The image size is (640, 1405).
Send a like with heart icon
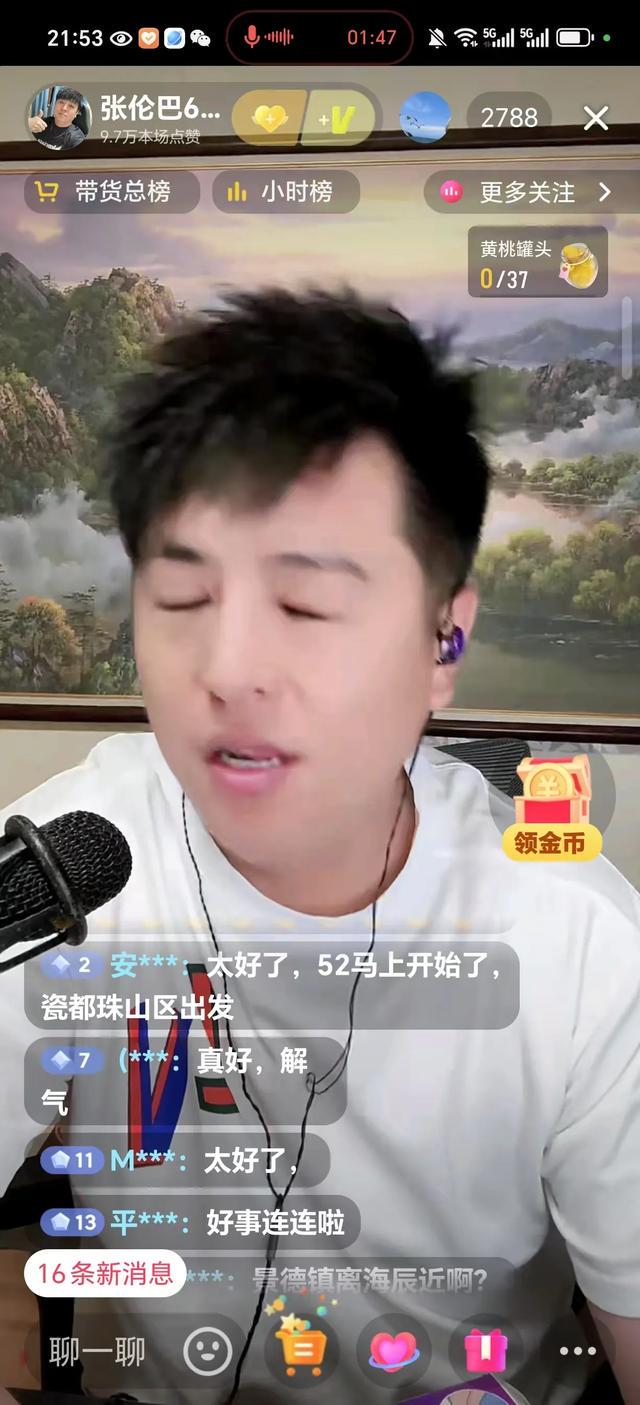393,1351
